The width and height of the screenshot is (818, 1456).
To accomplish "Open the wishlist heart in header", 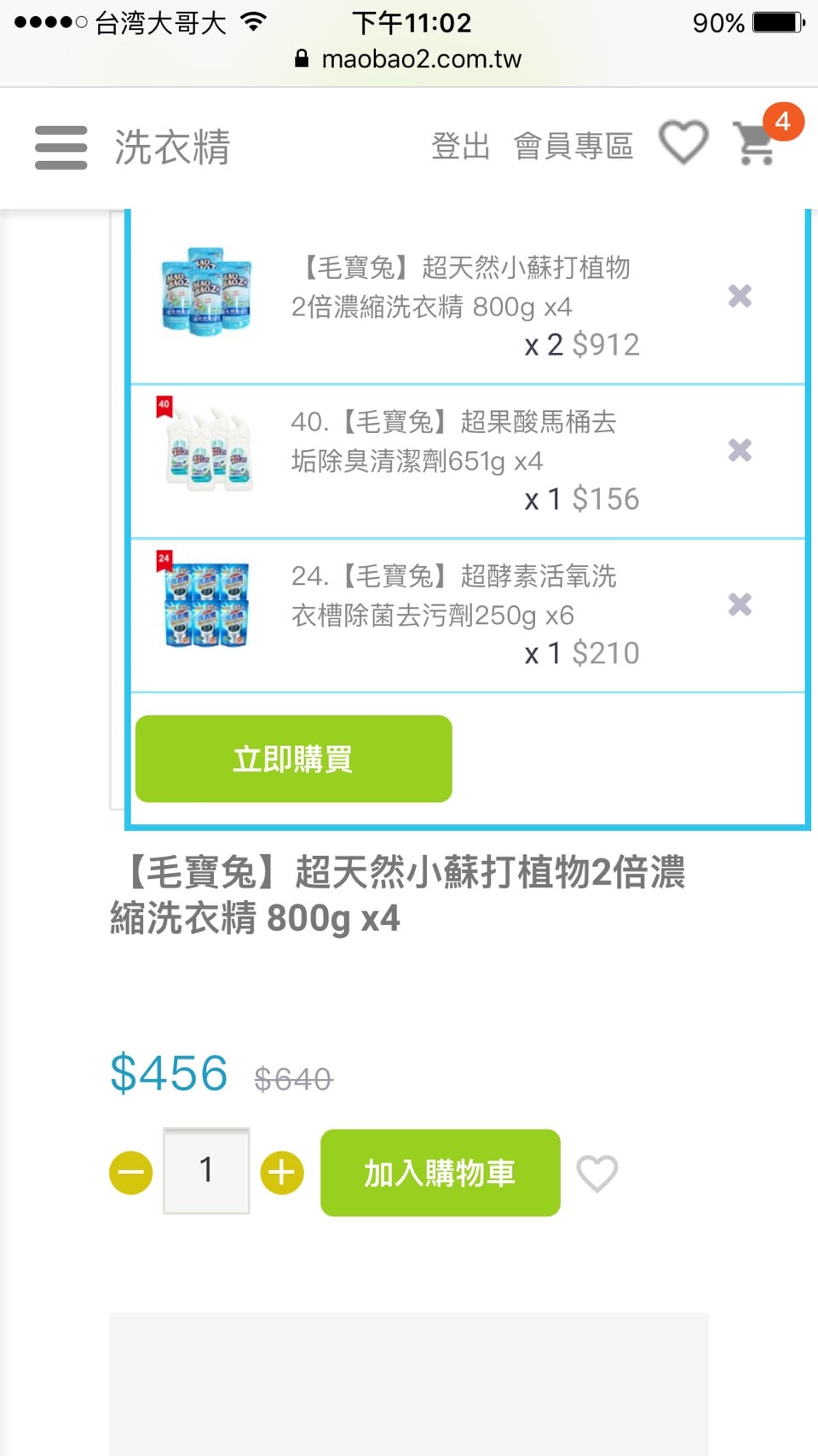I will (683, 142).
